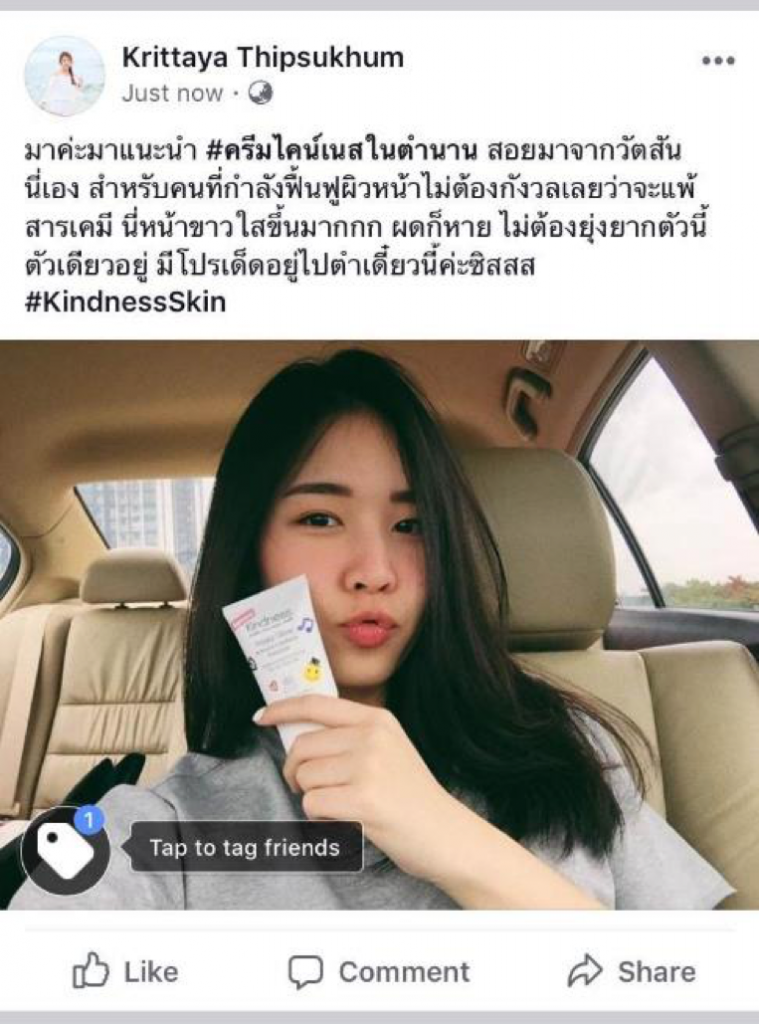Like this post

click(x=125, y=971)
